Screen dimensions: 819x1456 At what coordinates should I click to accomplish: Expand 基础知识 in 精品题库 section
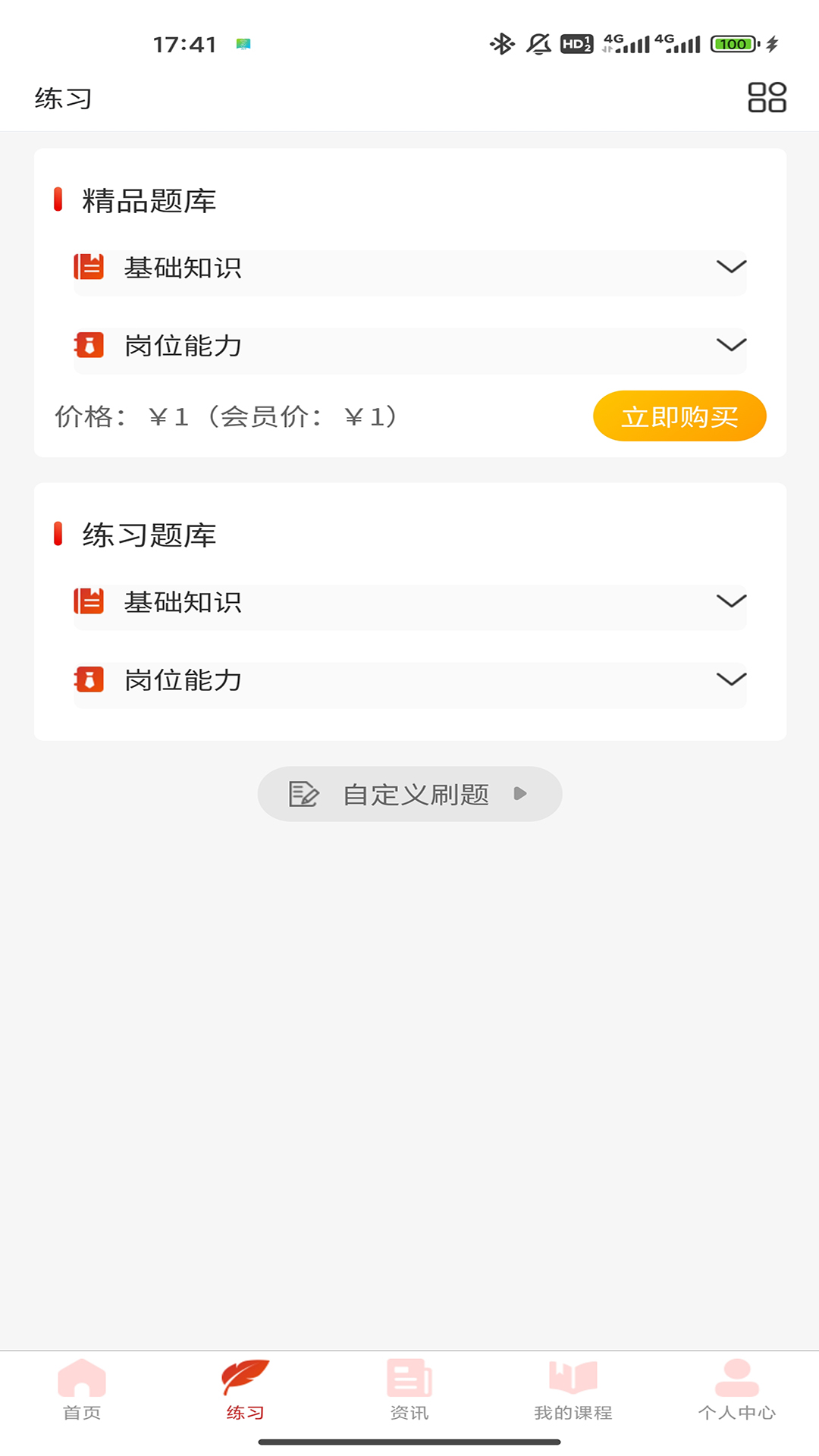731,268
